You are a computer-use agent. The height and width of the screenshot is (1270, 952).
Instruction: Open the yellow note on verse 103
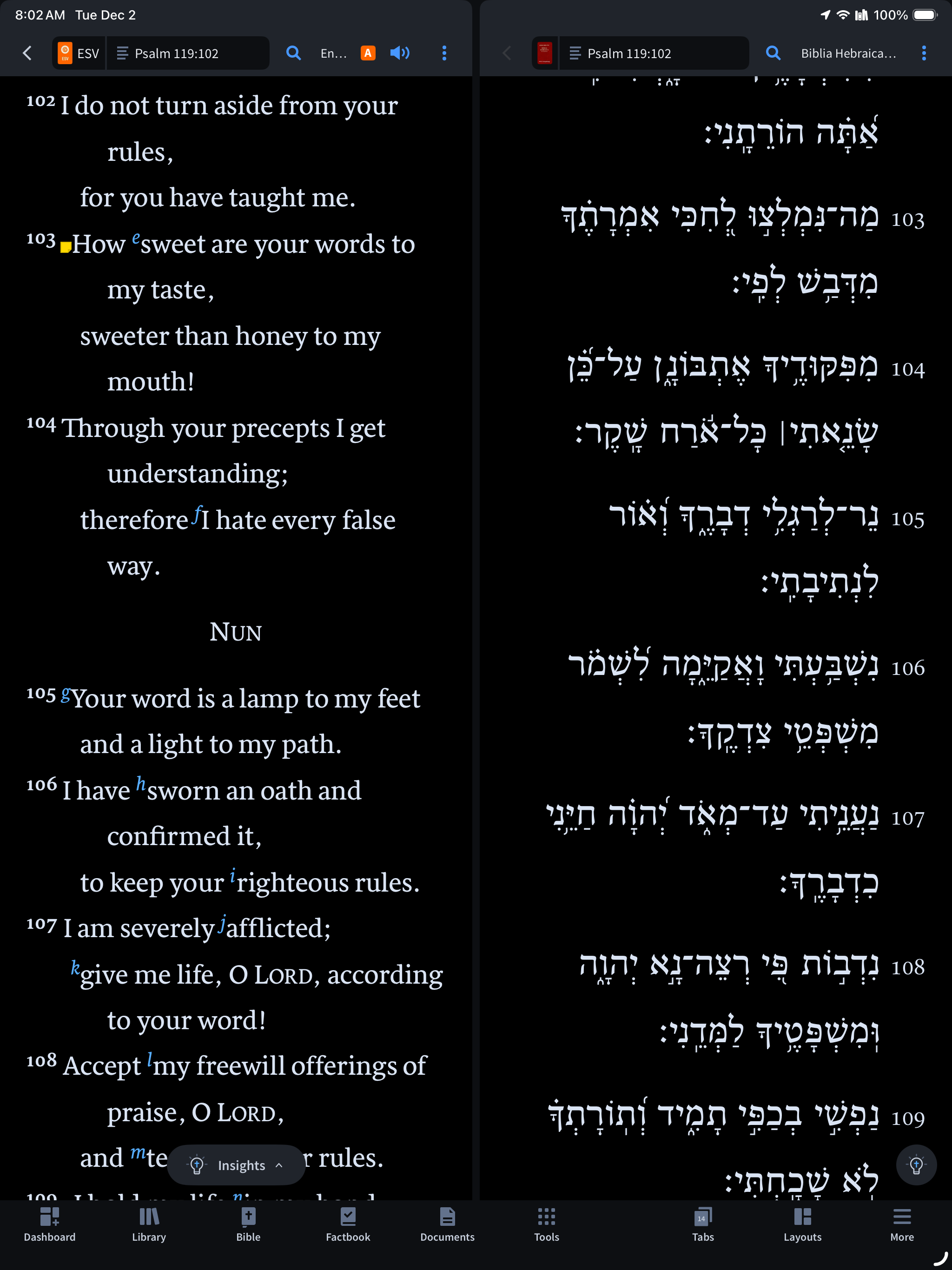66,247
